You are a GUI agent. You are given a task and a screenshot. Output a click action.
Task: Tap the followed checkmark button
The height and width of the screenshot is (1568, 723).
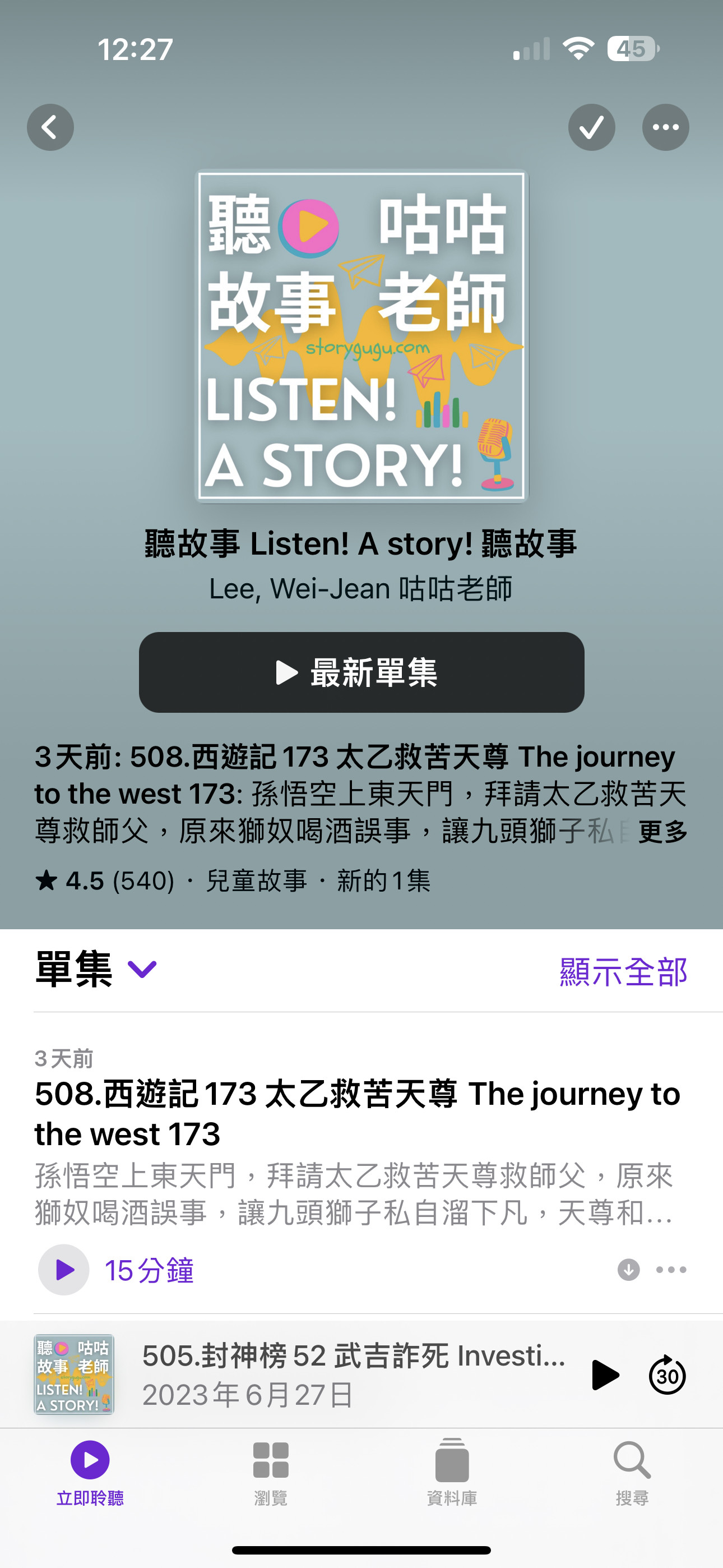coord(591,128)
